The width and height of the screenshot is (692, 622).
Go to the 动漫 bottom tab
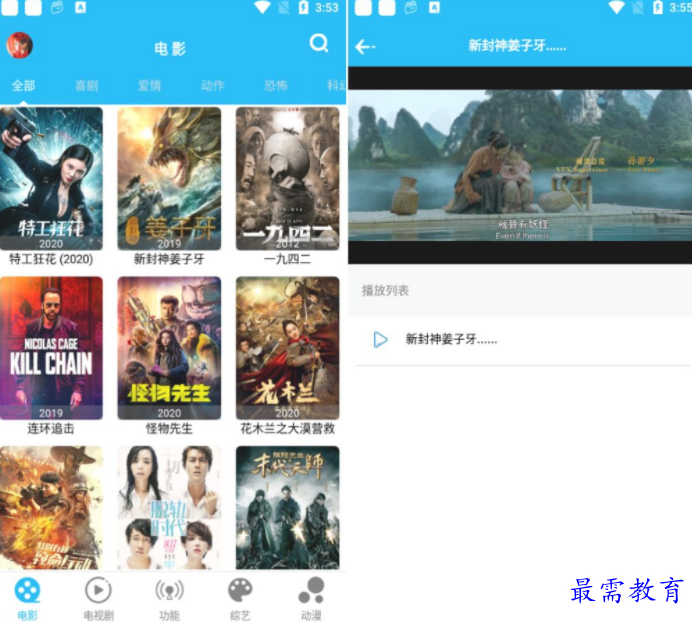[311, 597]
